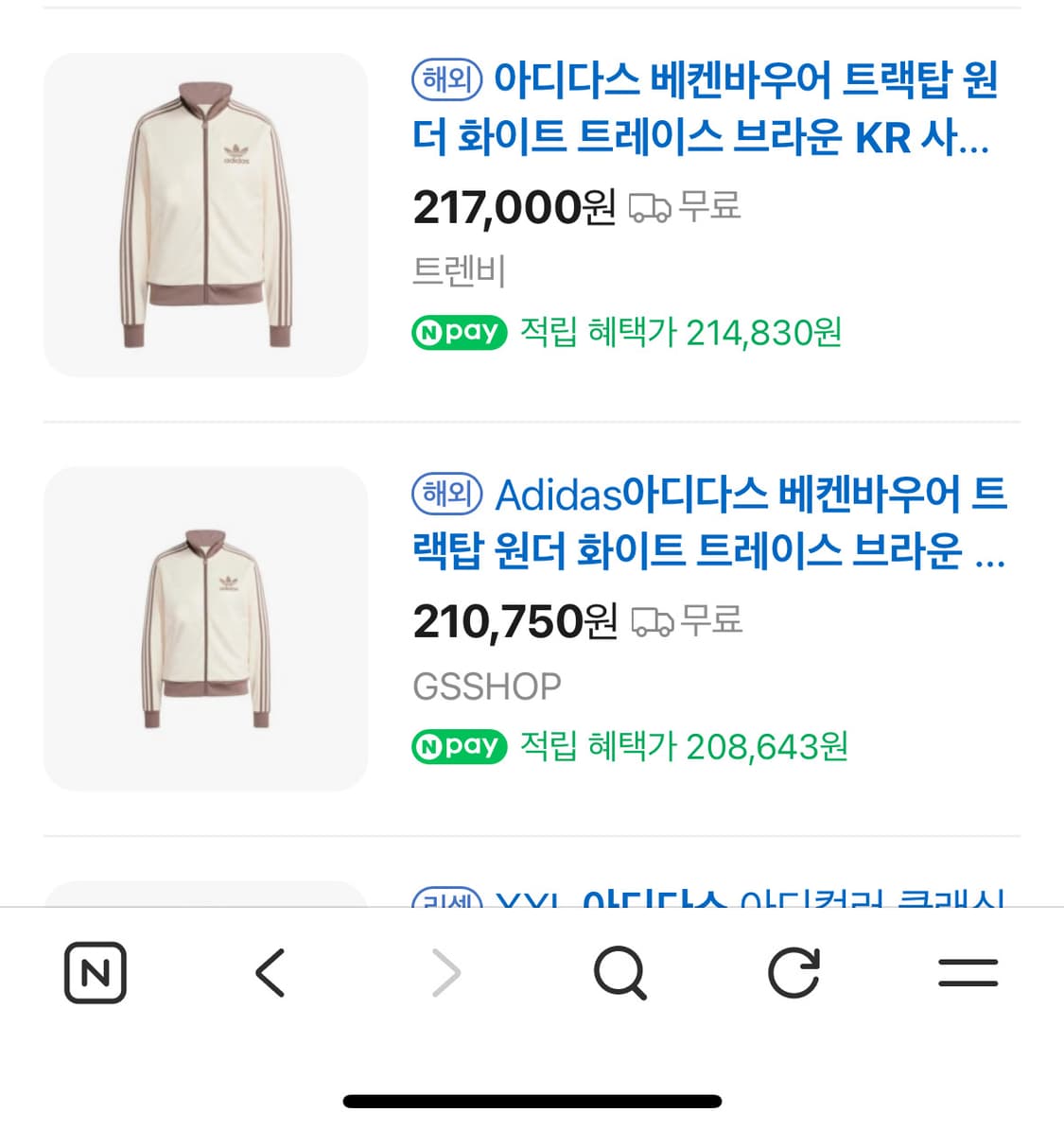
Task: Refresh the page with the reload icon
Action: click(794, 973)
